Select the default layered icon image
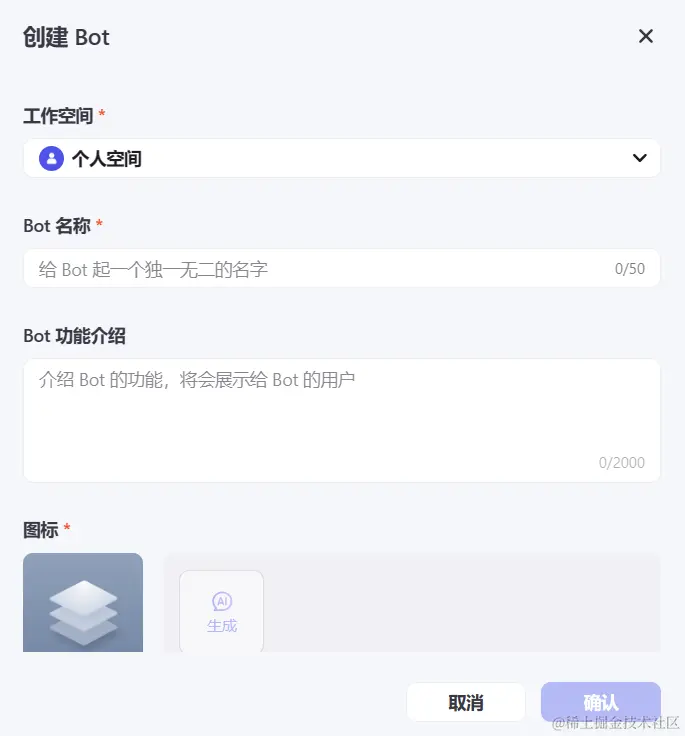The height and width of the screenshot is (736, 685). pos(83,603)
